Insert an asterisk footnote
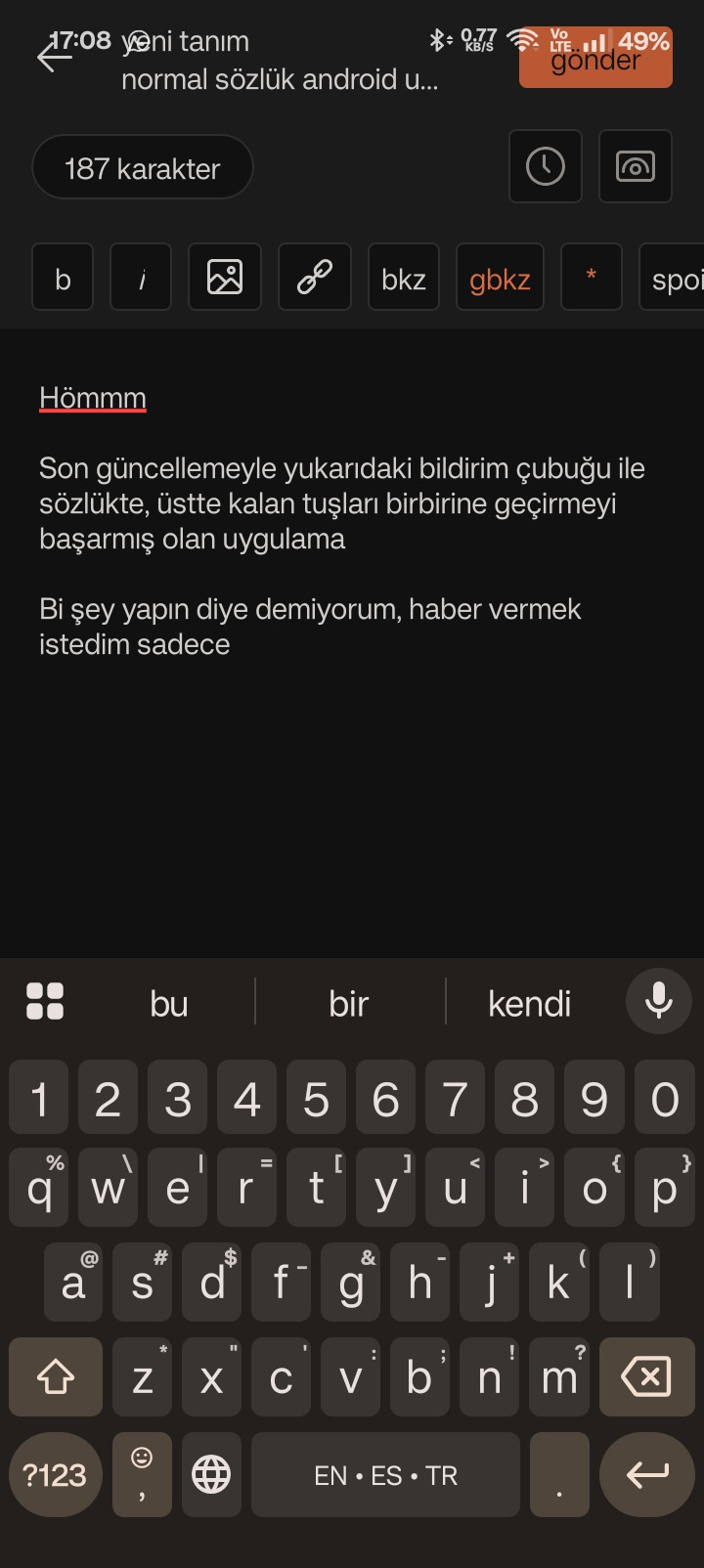 click(x=591, y=279)
